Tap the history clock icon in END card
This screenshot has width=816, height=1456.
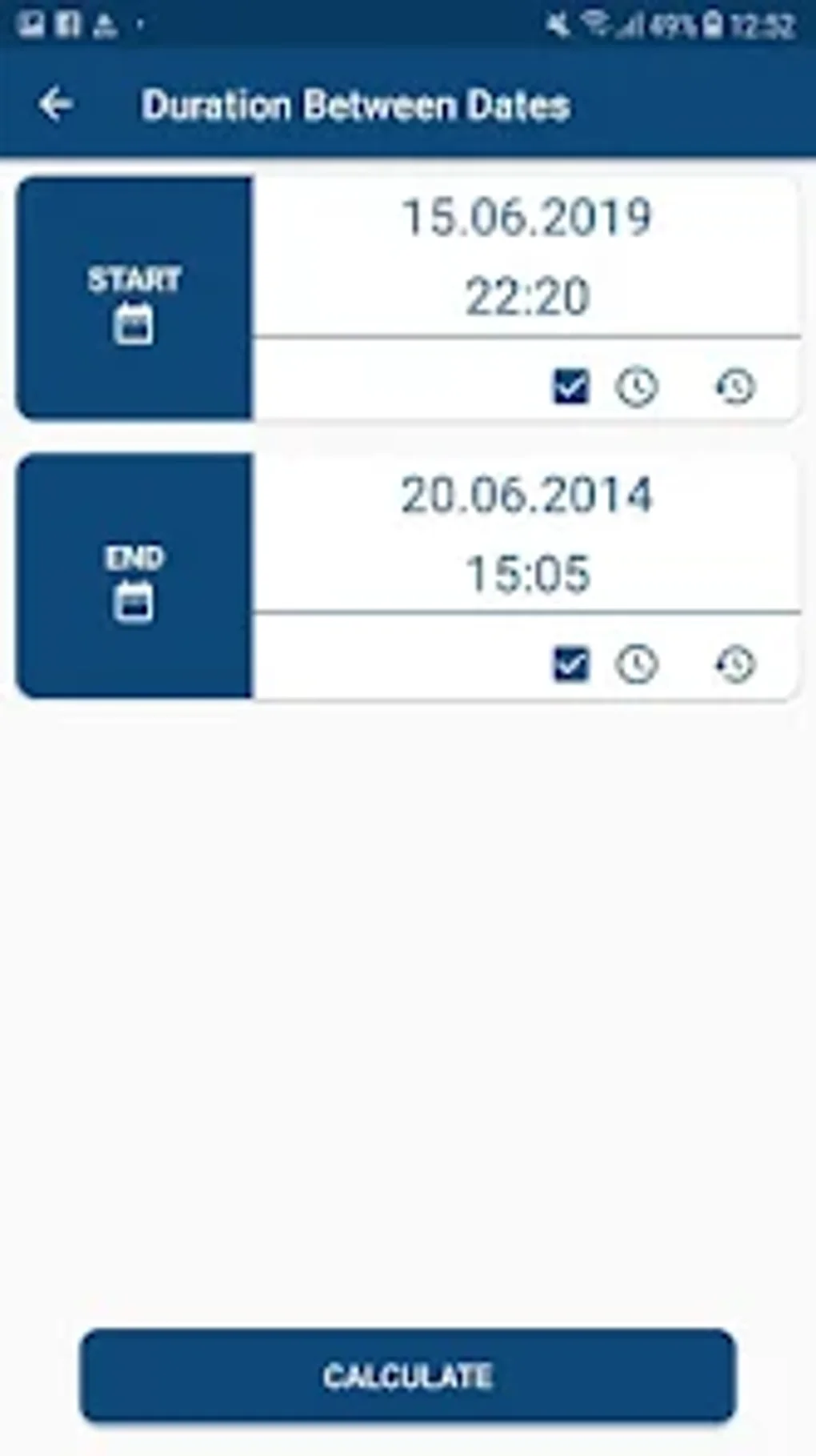[x=734, y=664]
